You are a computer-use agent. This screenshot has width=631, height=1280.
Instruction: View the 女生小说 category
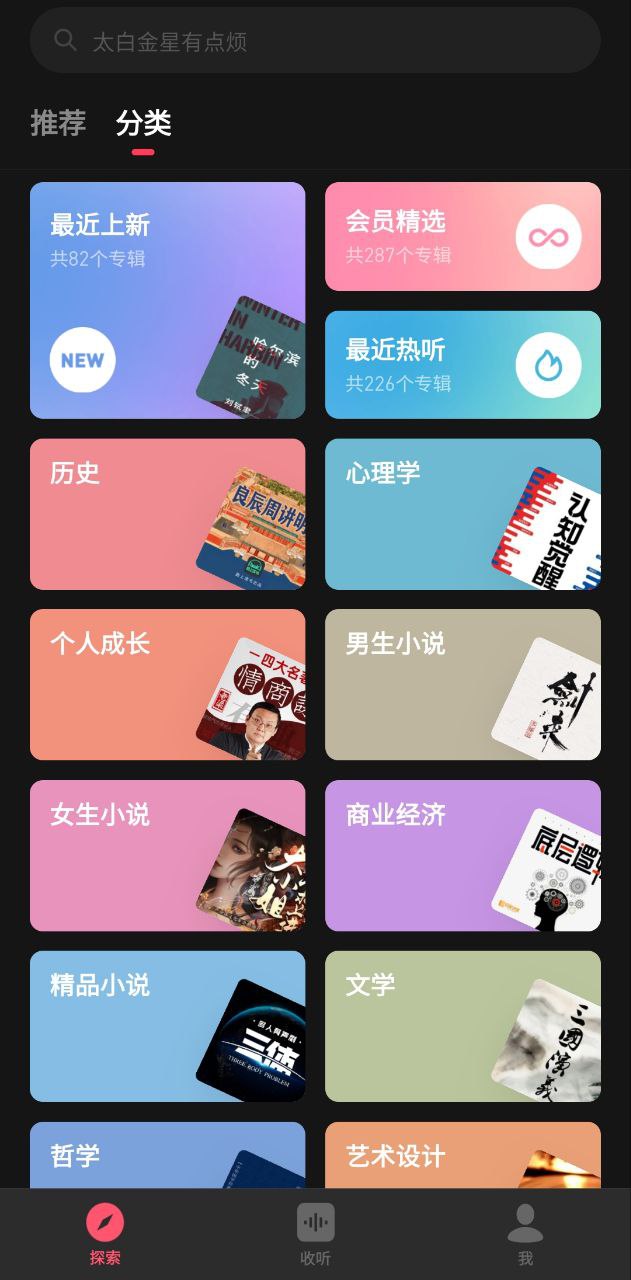[167, 856]
